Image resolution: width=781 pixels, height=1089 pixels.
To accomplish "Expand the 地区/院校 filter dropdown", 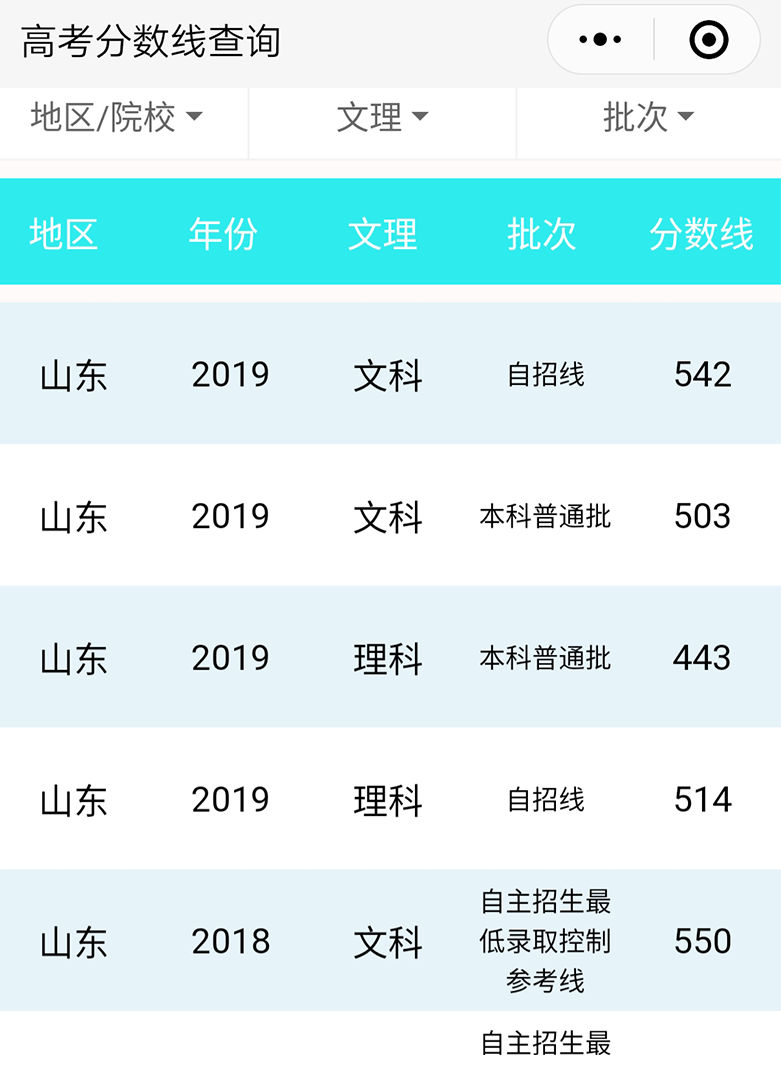I will (116, 118).
